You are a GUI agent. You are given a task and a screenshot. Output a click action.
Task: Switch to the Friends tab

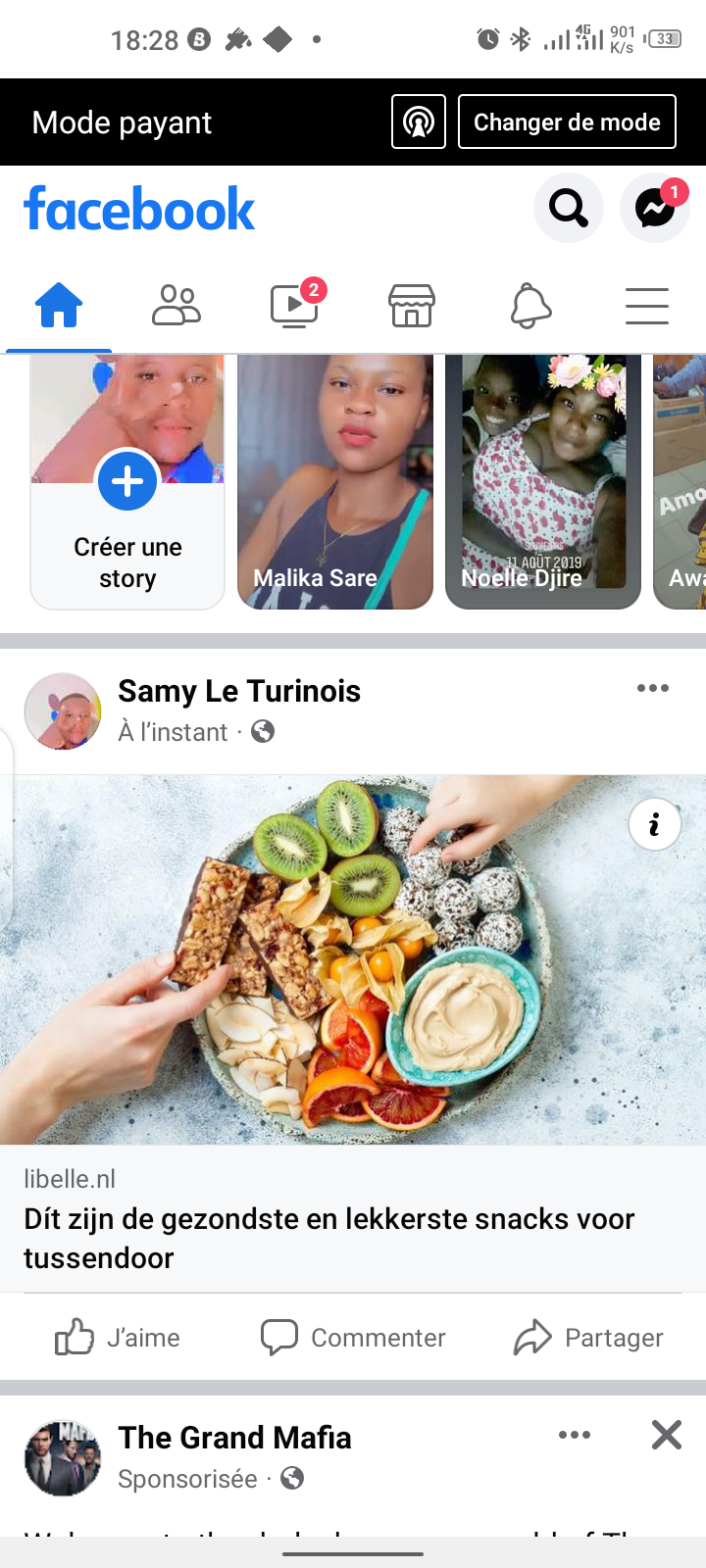click(176, 306)
